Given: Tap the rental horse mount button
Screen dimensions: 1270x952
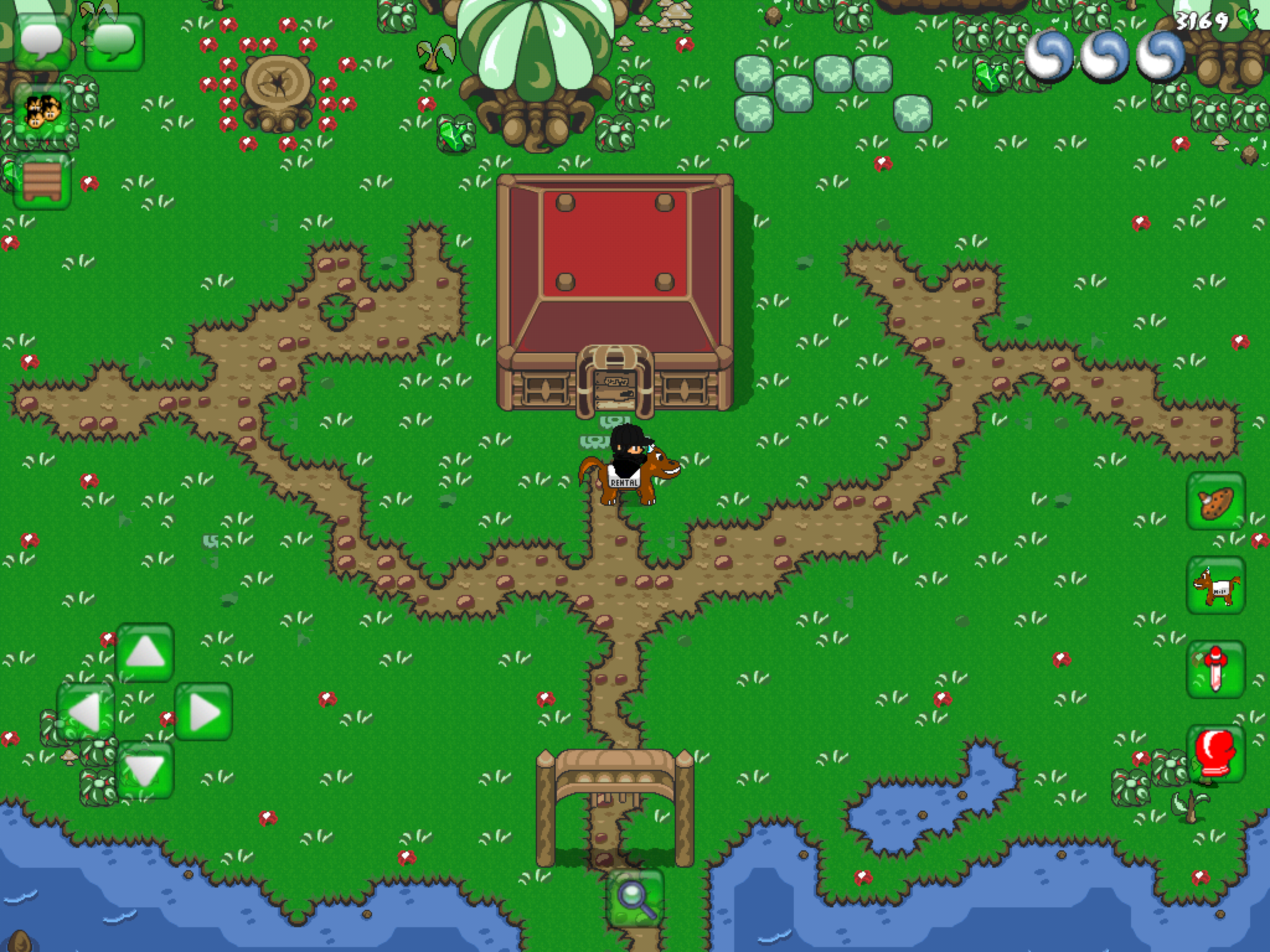Looking at the screenshot, I should point(1215,586).
